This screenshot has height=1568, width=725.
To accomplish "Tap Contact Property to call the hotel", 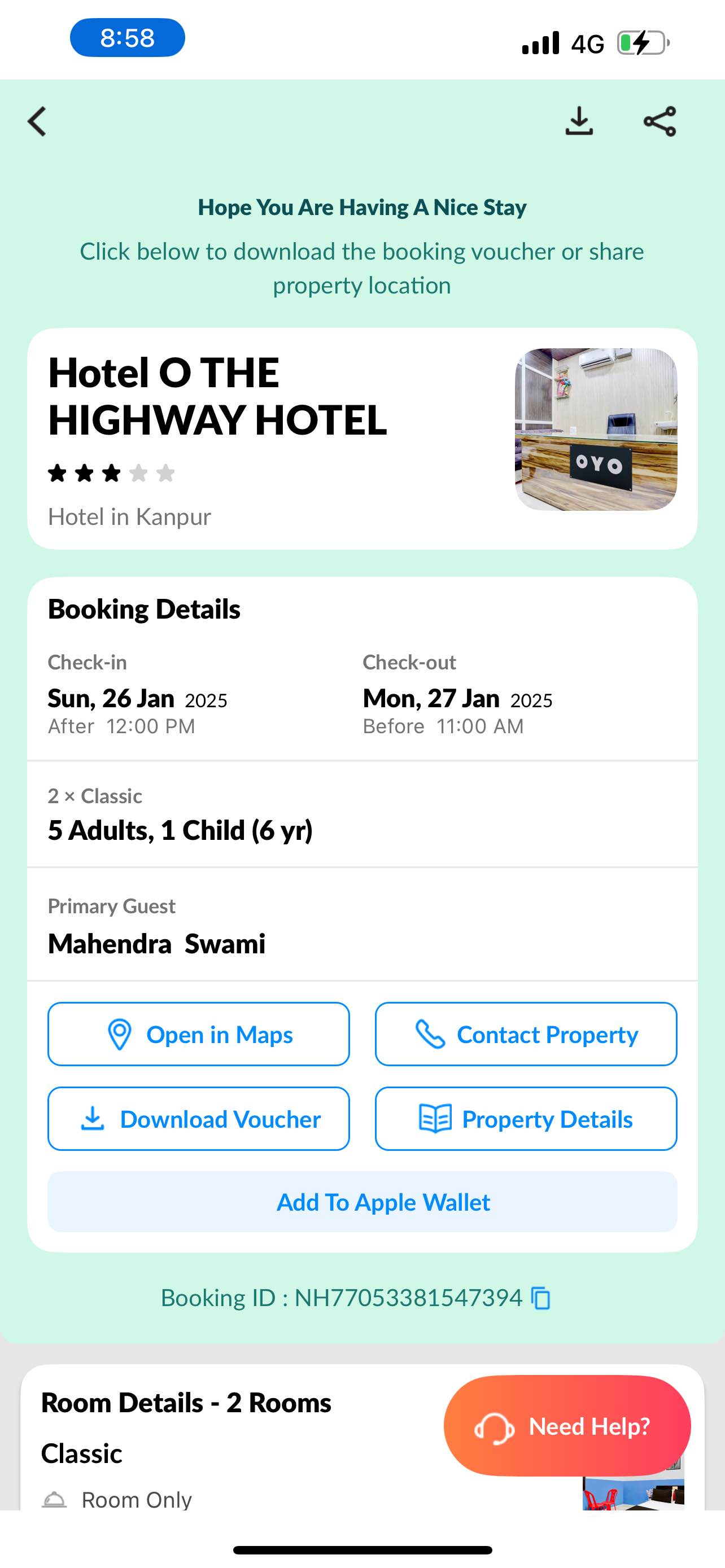I will coord(525,1034).
